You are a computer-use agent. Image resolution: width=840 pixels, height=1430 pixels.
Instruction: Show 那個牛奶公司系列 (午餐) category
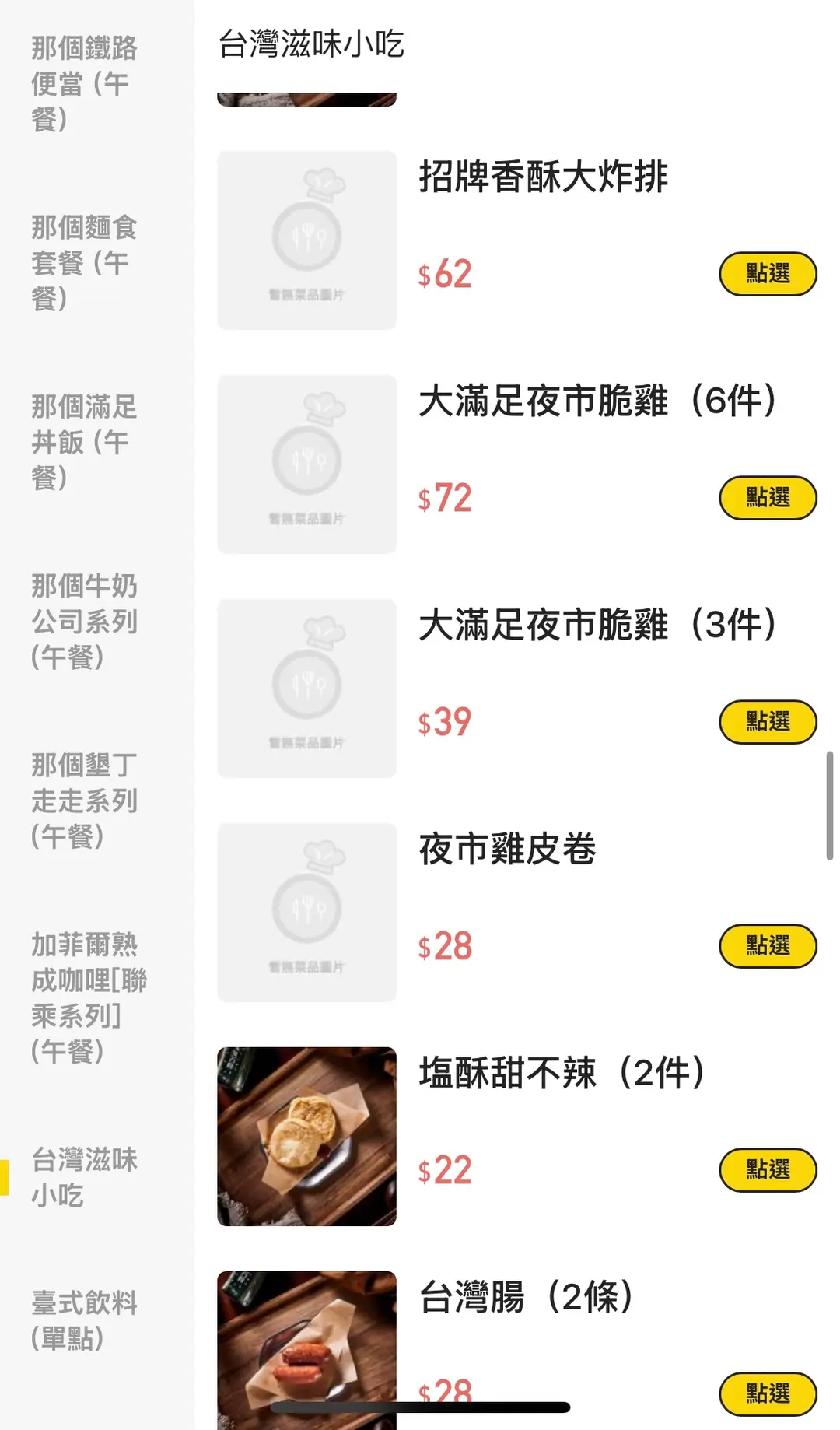[84, 622]
